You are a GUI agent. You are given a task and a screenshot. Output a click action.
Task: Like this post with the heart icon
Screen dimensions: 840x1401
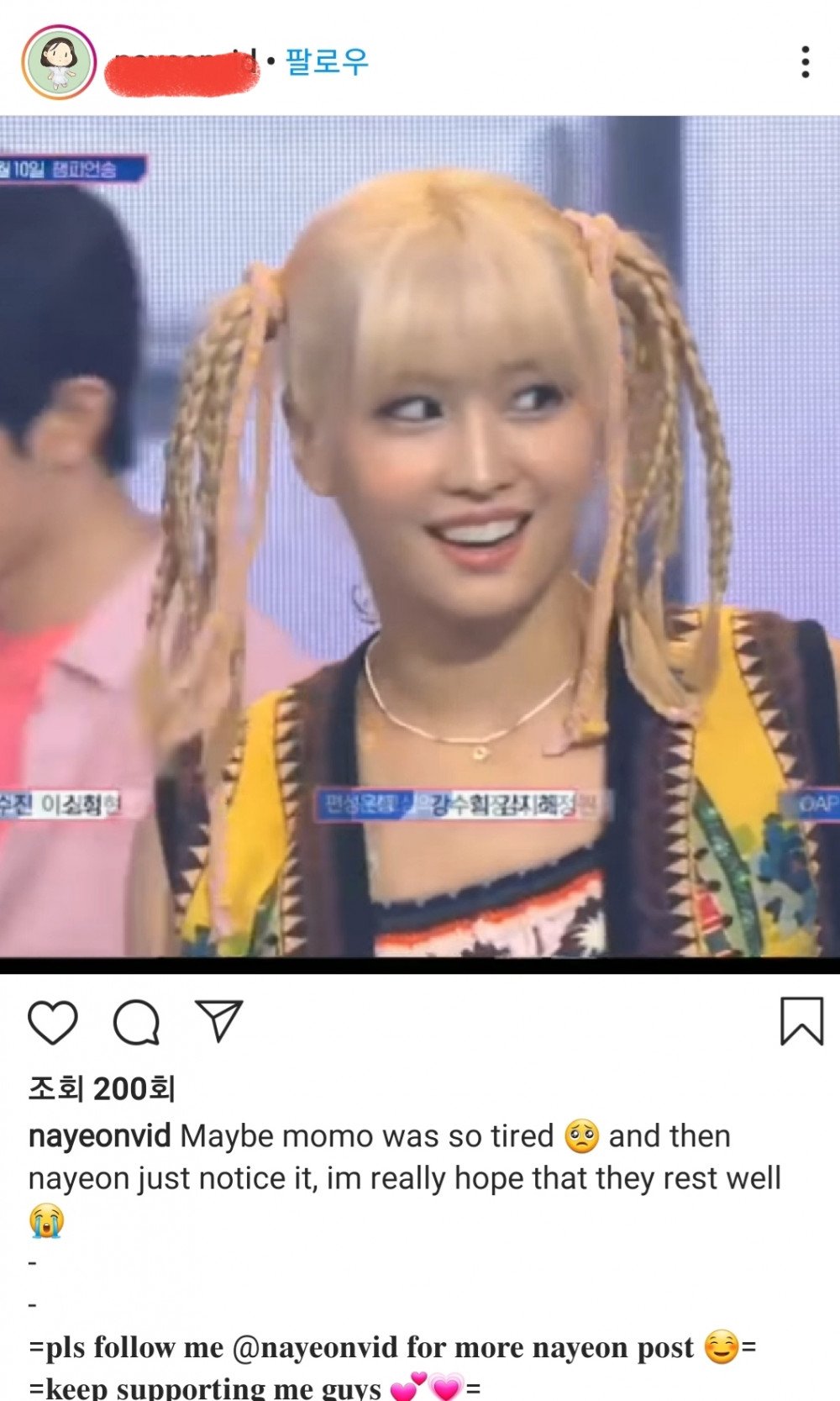(x=53, y=1022)
